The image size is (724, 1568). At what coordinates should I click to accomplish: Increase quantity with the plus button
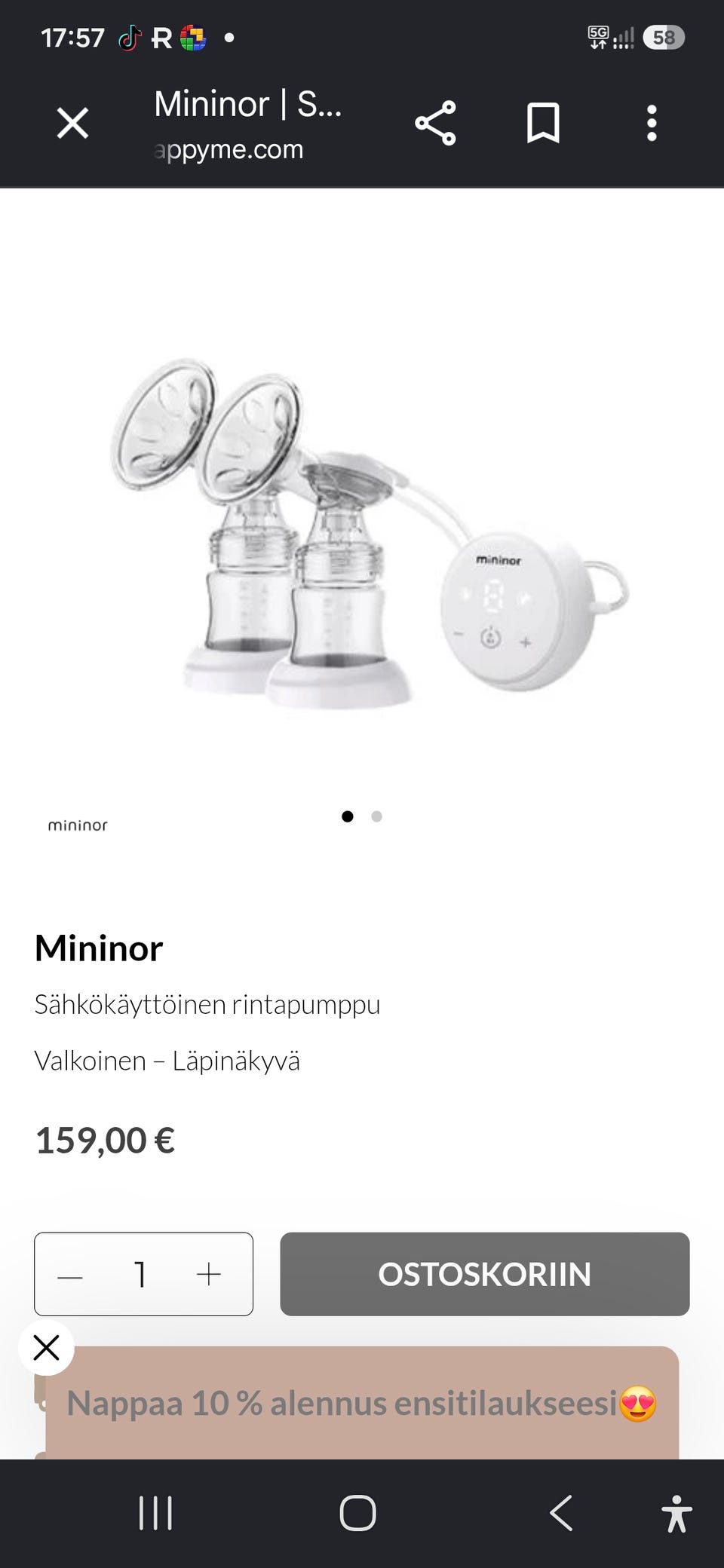pyautogui.click(x=209, y=1275)
